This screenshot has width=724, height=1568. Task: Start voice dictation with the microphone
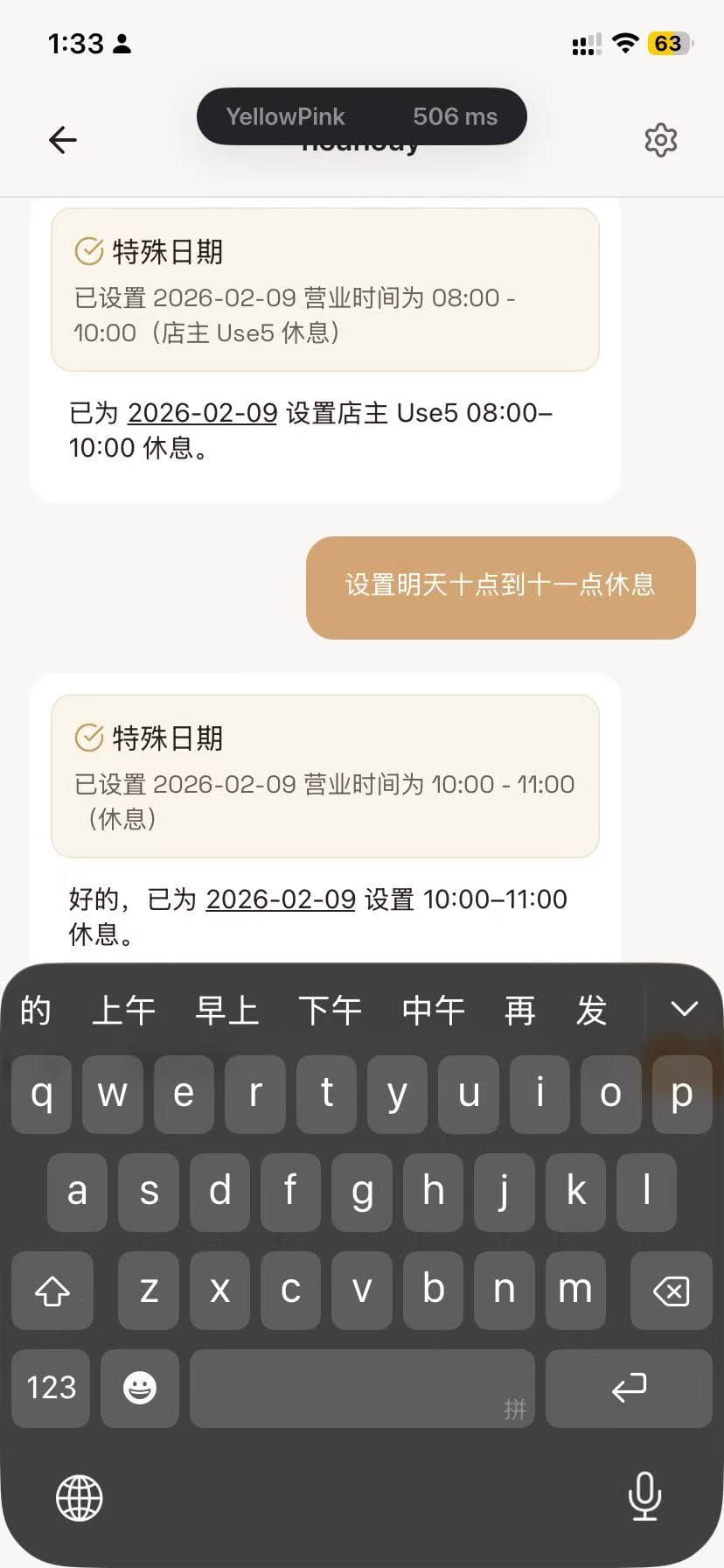point(644,1496)
